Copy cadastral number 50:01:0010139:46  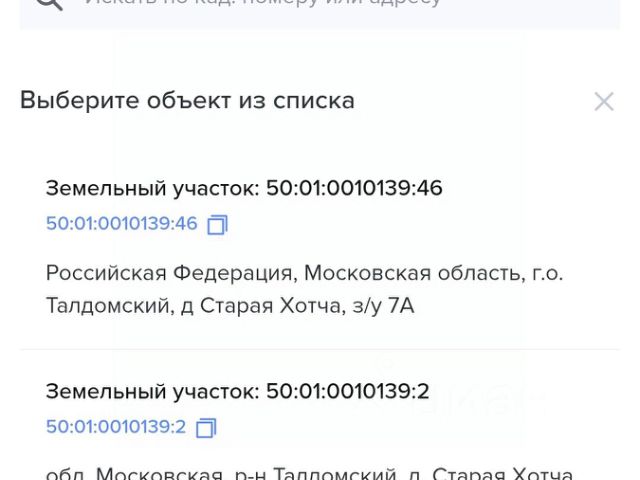[217, 225]
